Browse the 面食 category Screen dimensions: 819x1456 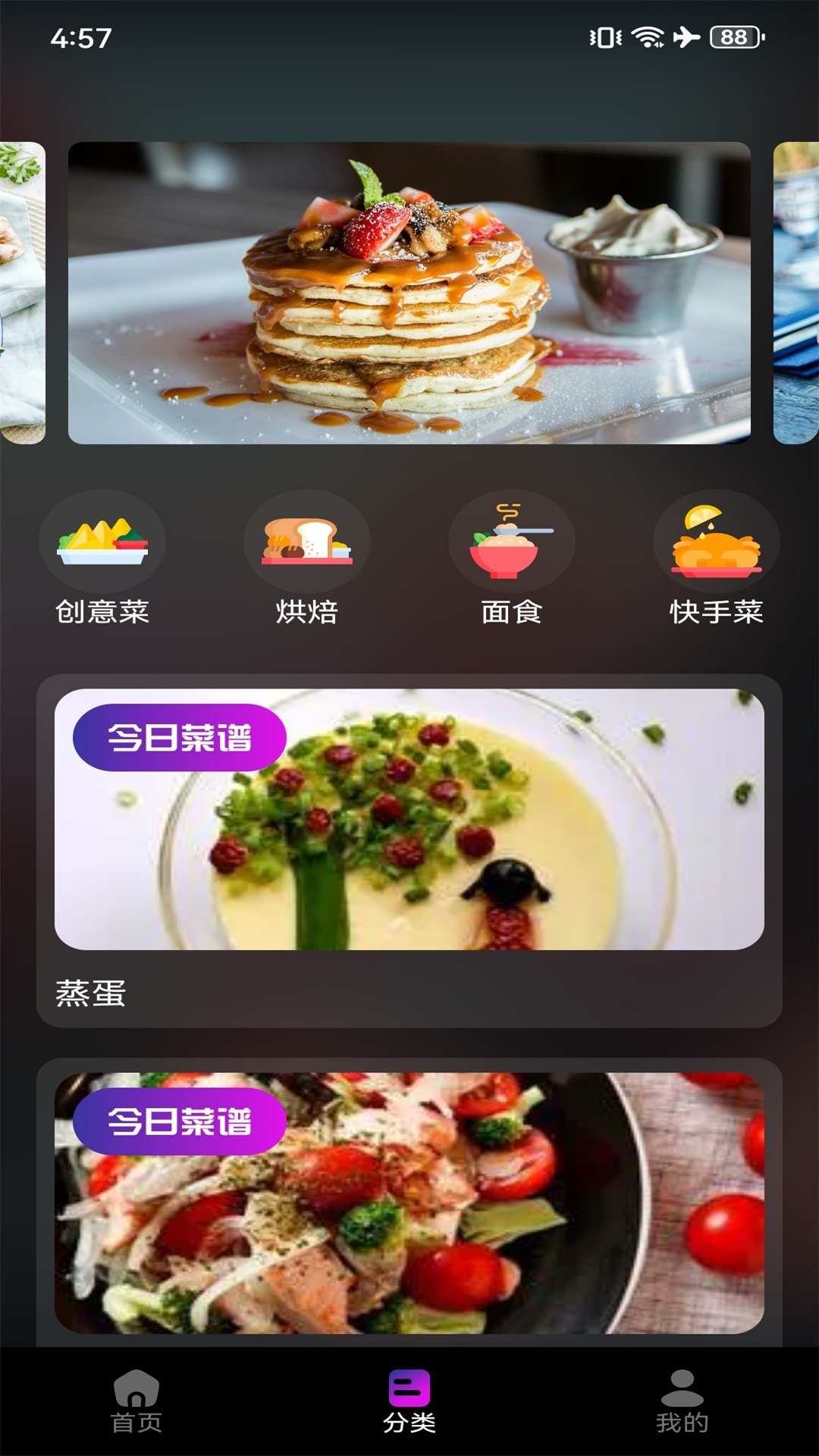click(512, 558)
